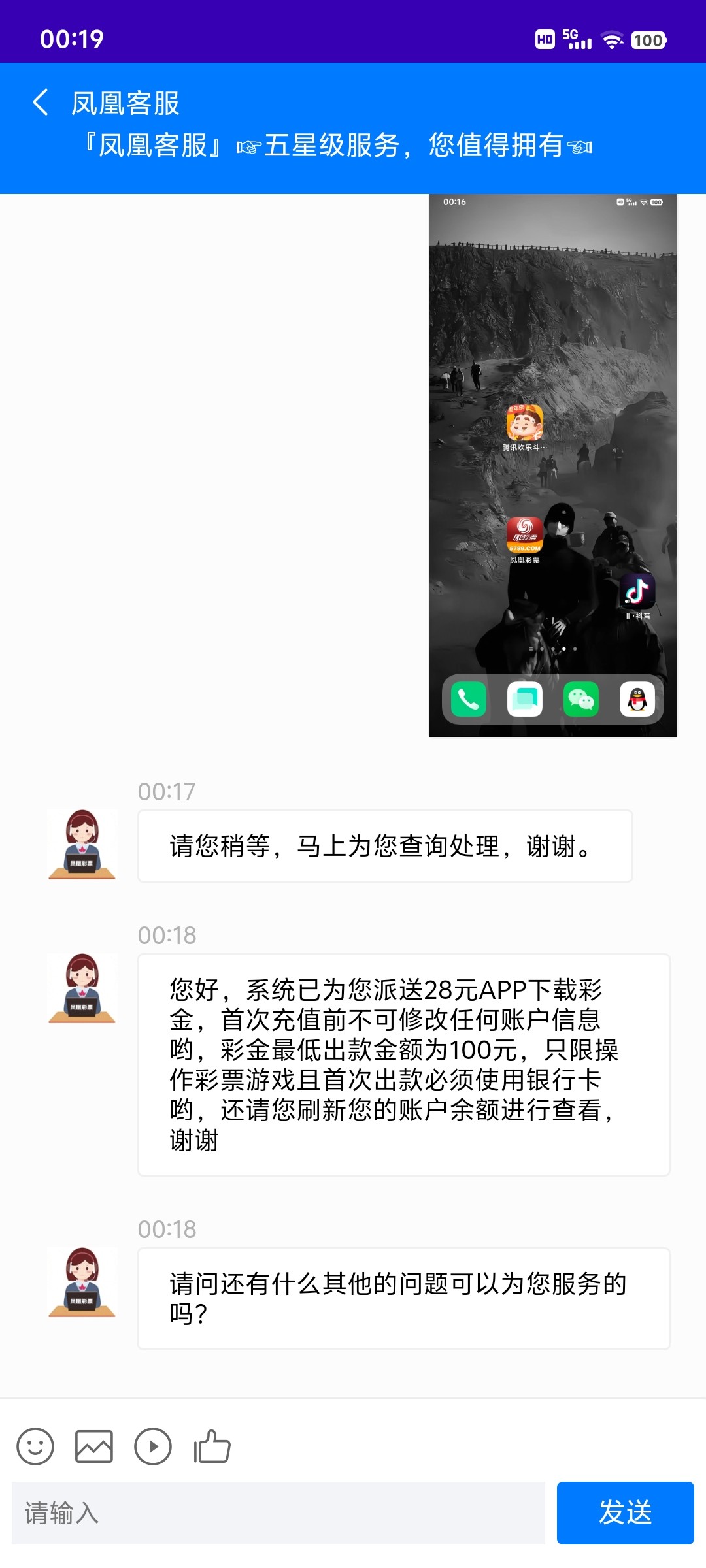Attach a picture to the chat
This screenshot has height=1568, width=706.
[94, 1446]
